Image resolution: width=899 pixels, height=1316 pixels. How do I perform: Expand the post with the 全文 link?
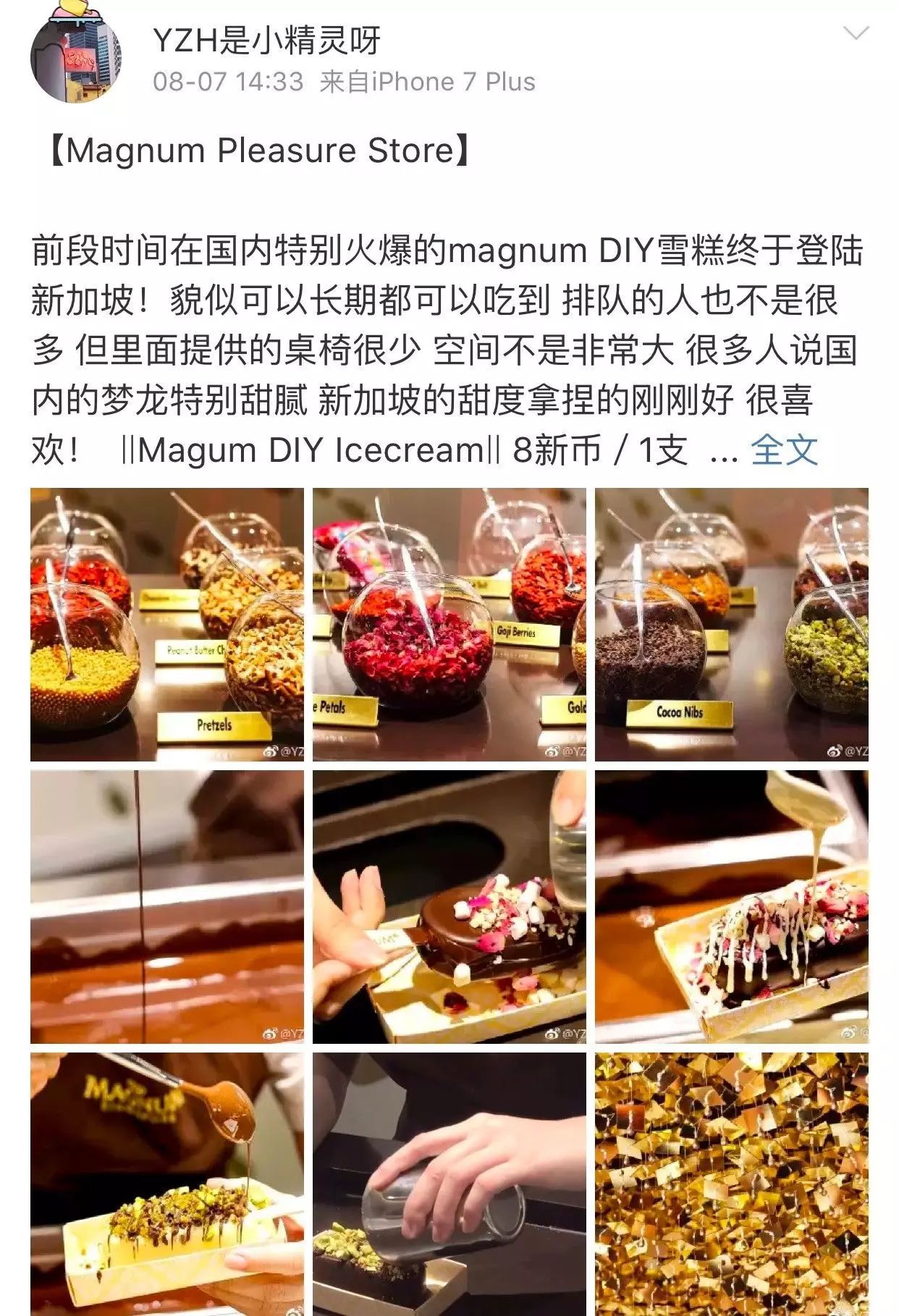784,450
